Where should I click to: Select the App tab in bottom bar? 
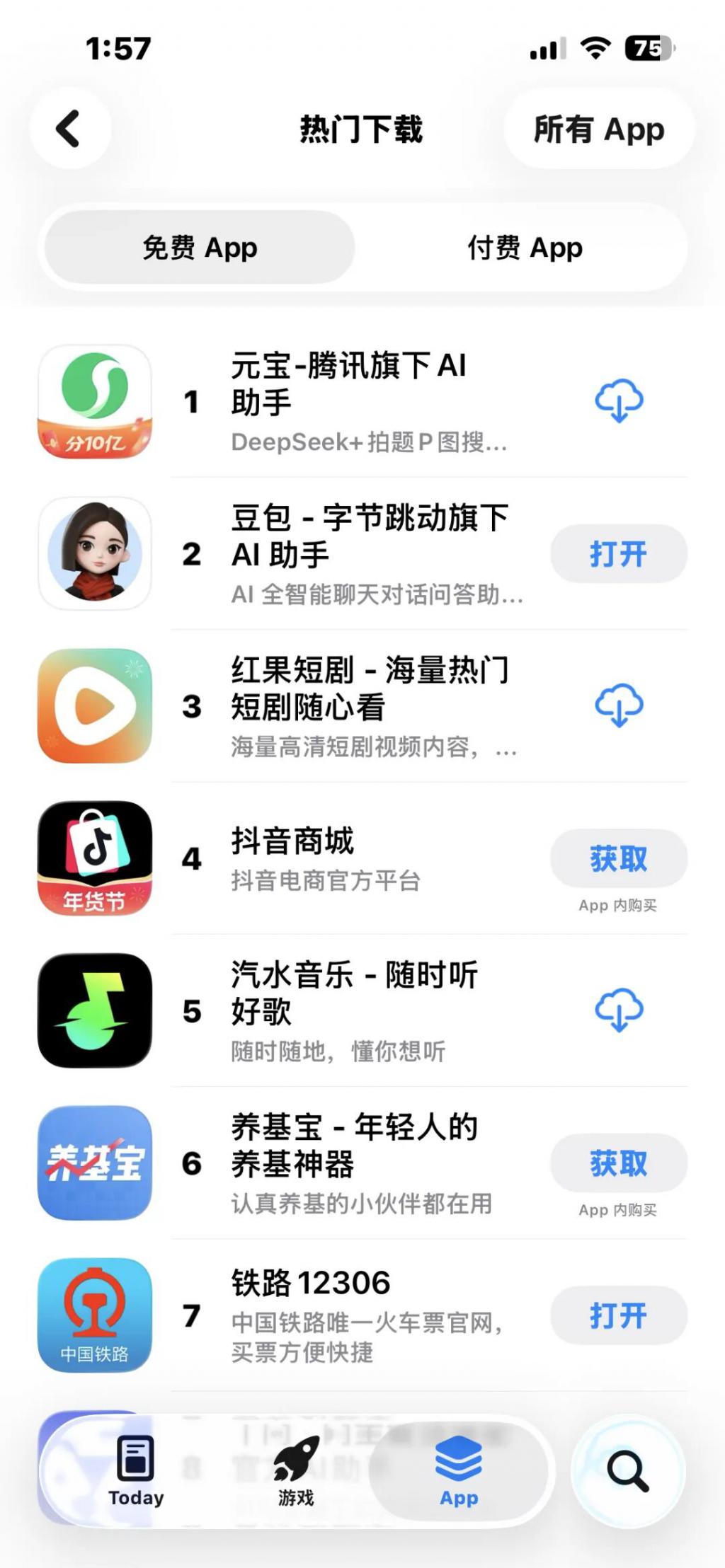click(459, 1472)
